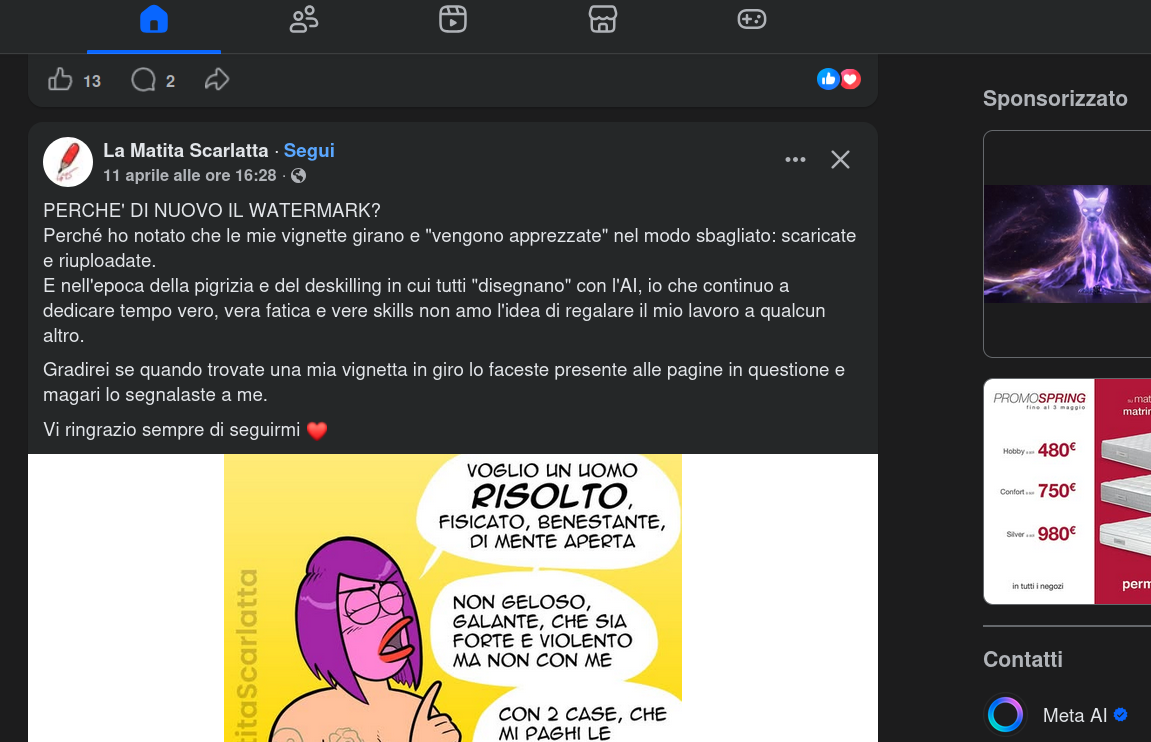Open the PromoSpring mattress ad
The height and width of the screenshot is (742, 1151).
tap(1067, 491)
